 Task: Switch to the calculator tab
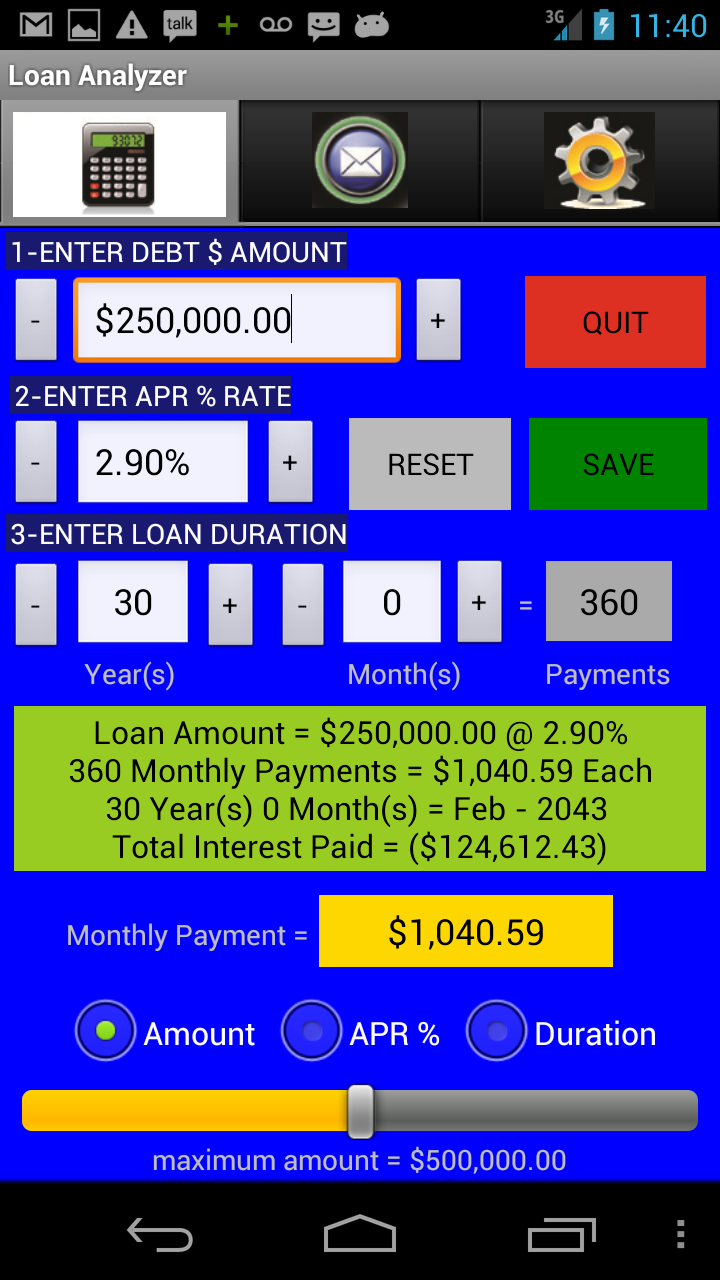(117, 160)
